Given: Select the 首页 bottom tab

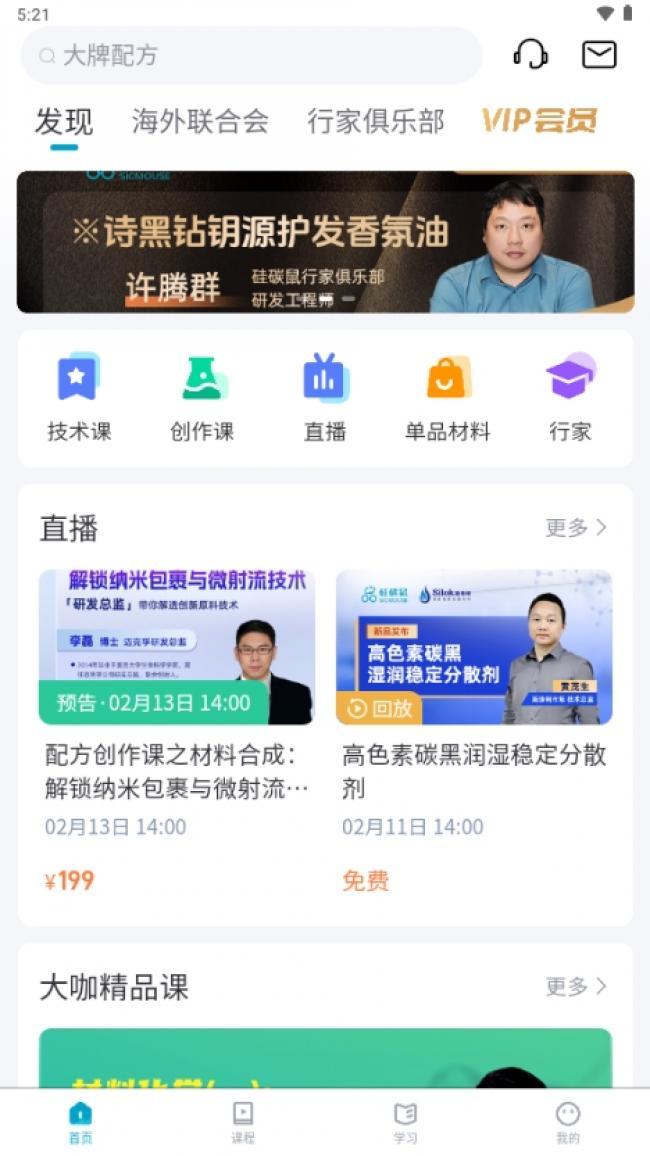Looking at the screenshot, I should pyautogui.click(x=81, y=1122).
